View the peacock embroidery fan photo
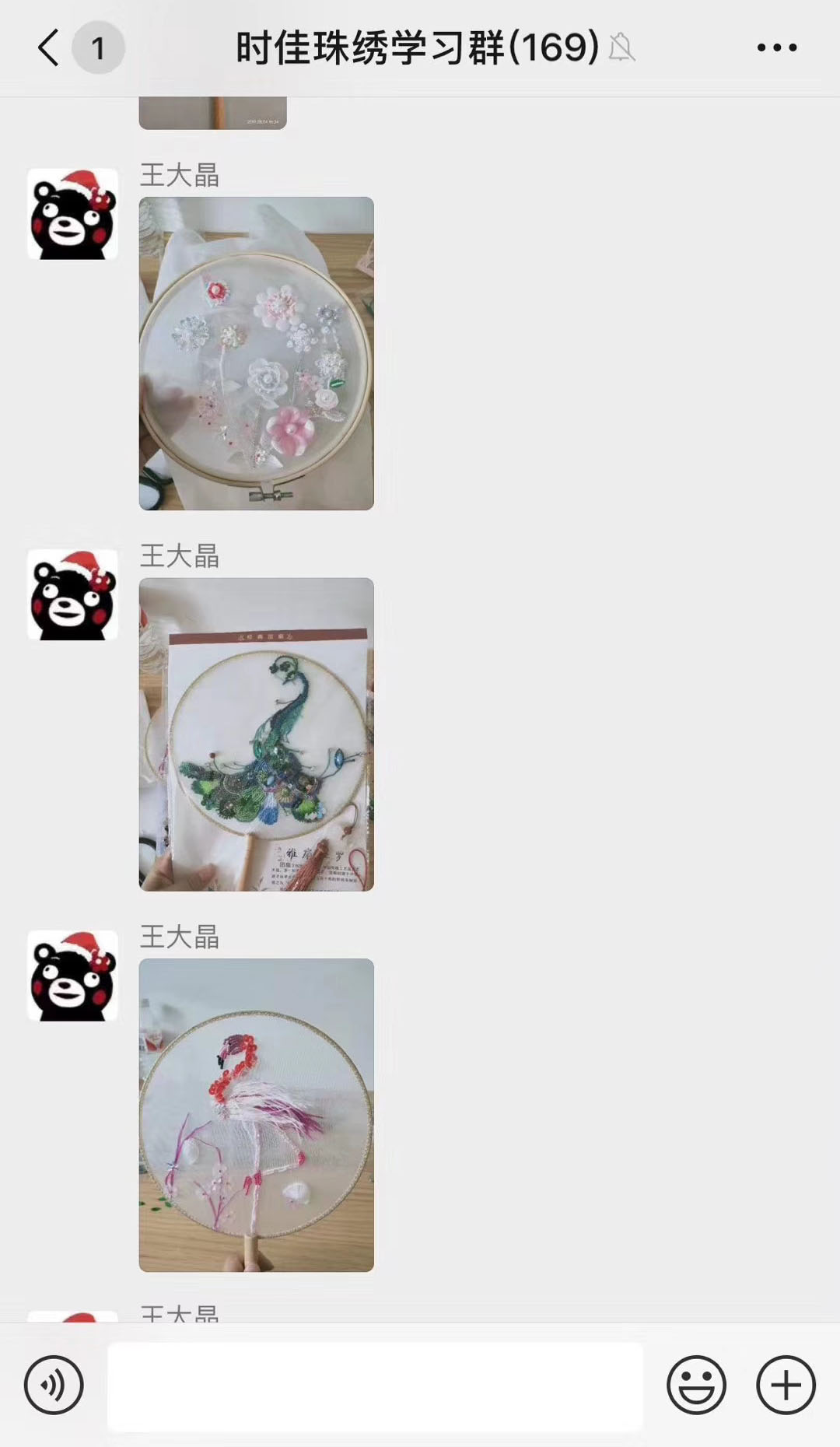 [256, 734]
